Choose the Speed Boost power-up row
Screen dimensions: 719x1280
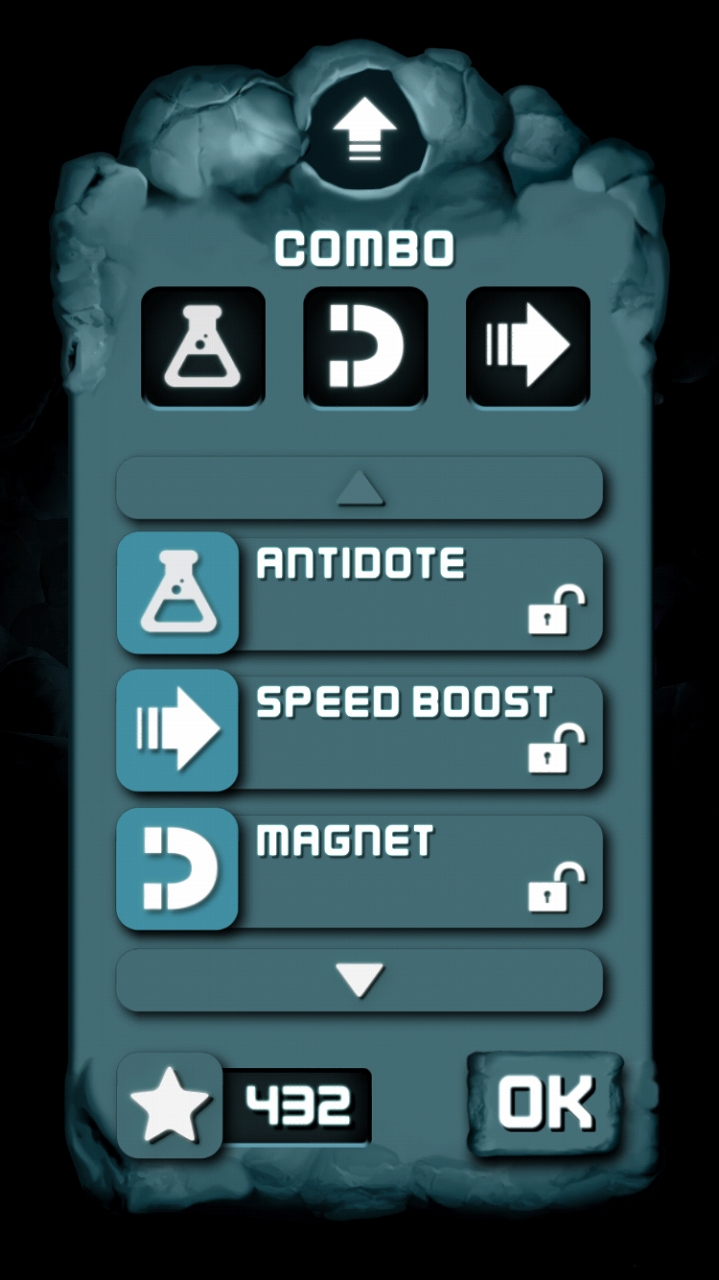[360, 732]
